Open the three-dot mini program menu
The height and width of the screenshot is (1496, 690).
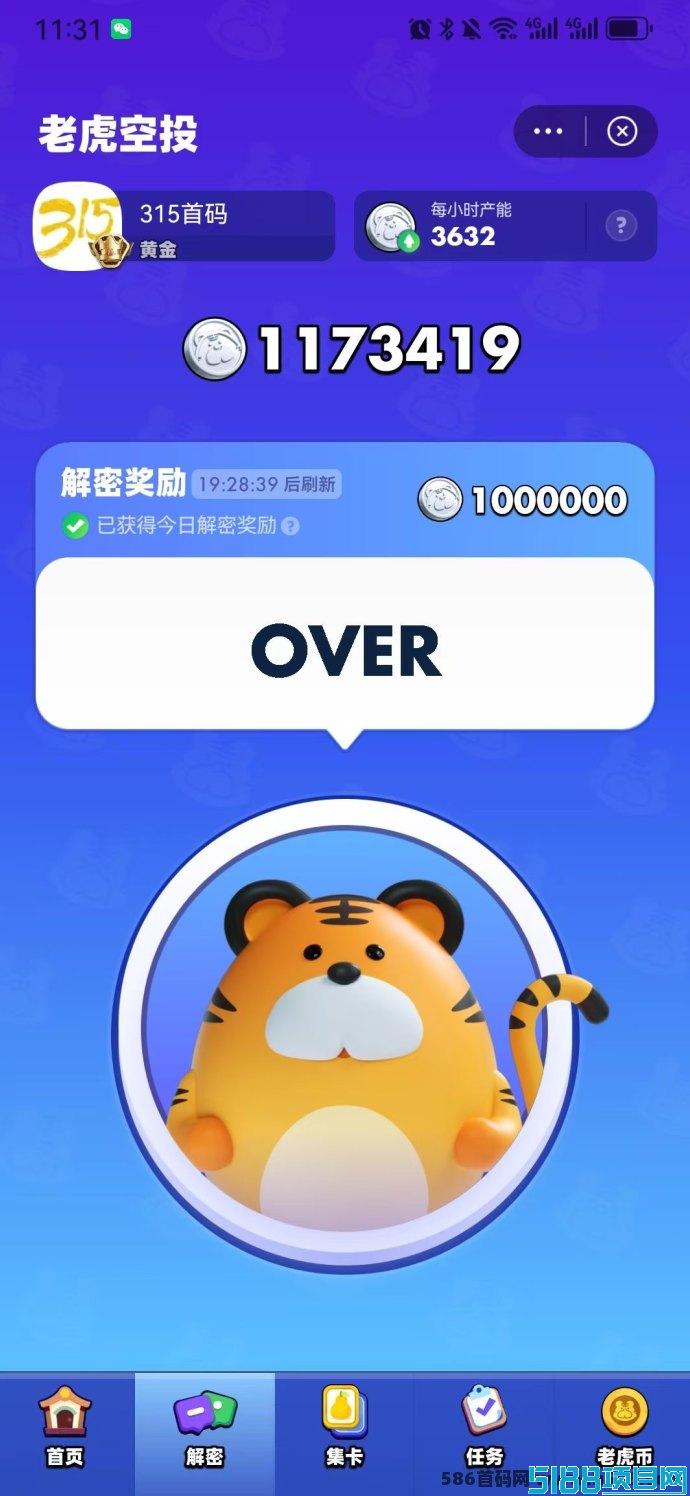point(548,131)
